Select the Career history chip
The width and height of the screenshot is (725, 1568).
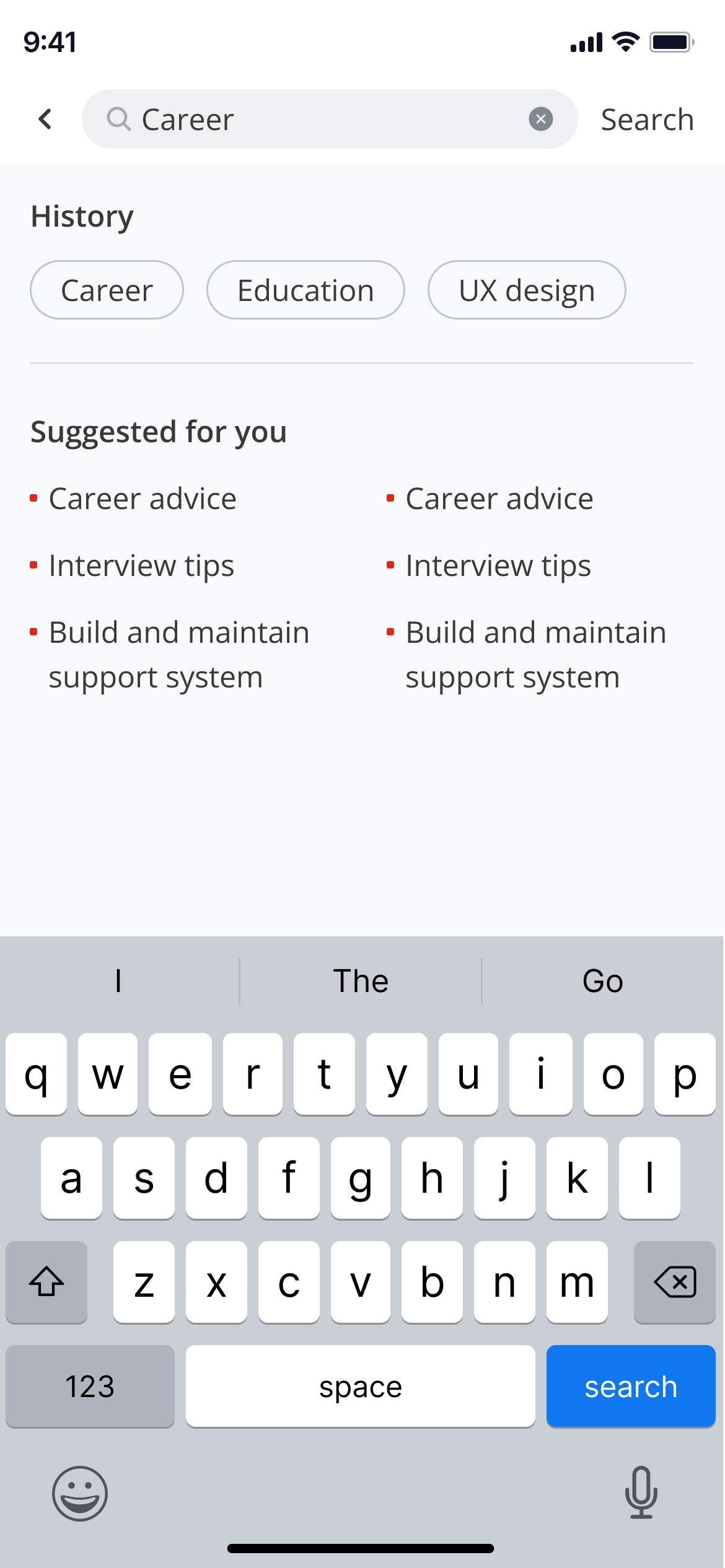pos(107,290)
